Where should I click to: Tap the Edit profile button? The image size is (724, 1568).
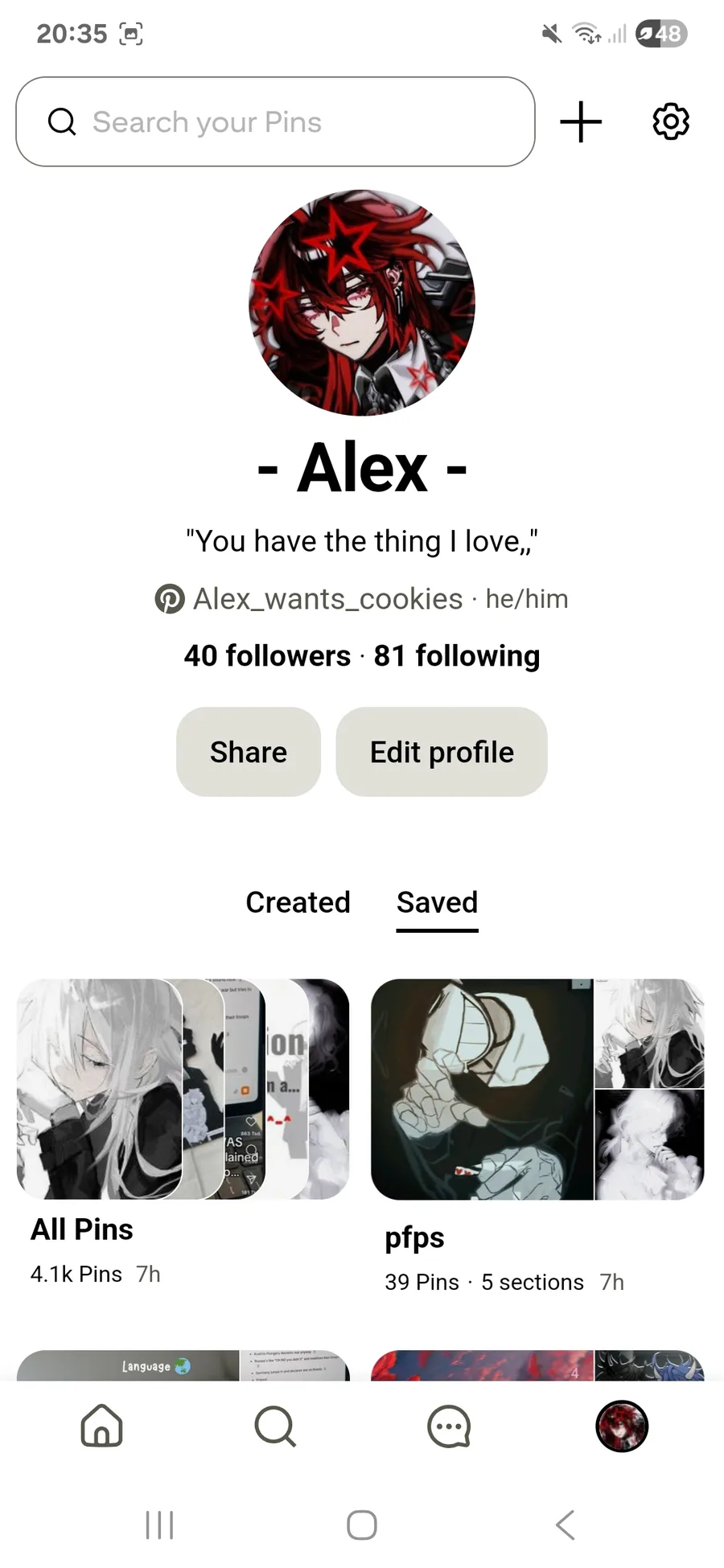[x=442, y=752]
